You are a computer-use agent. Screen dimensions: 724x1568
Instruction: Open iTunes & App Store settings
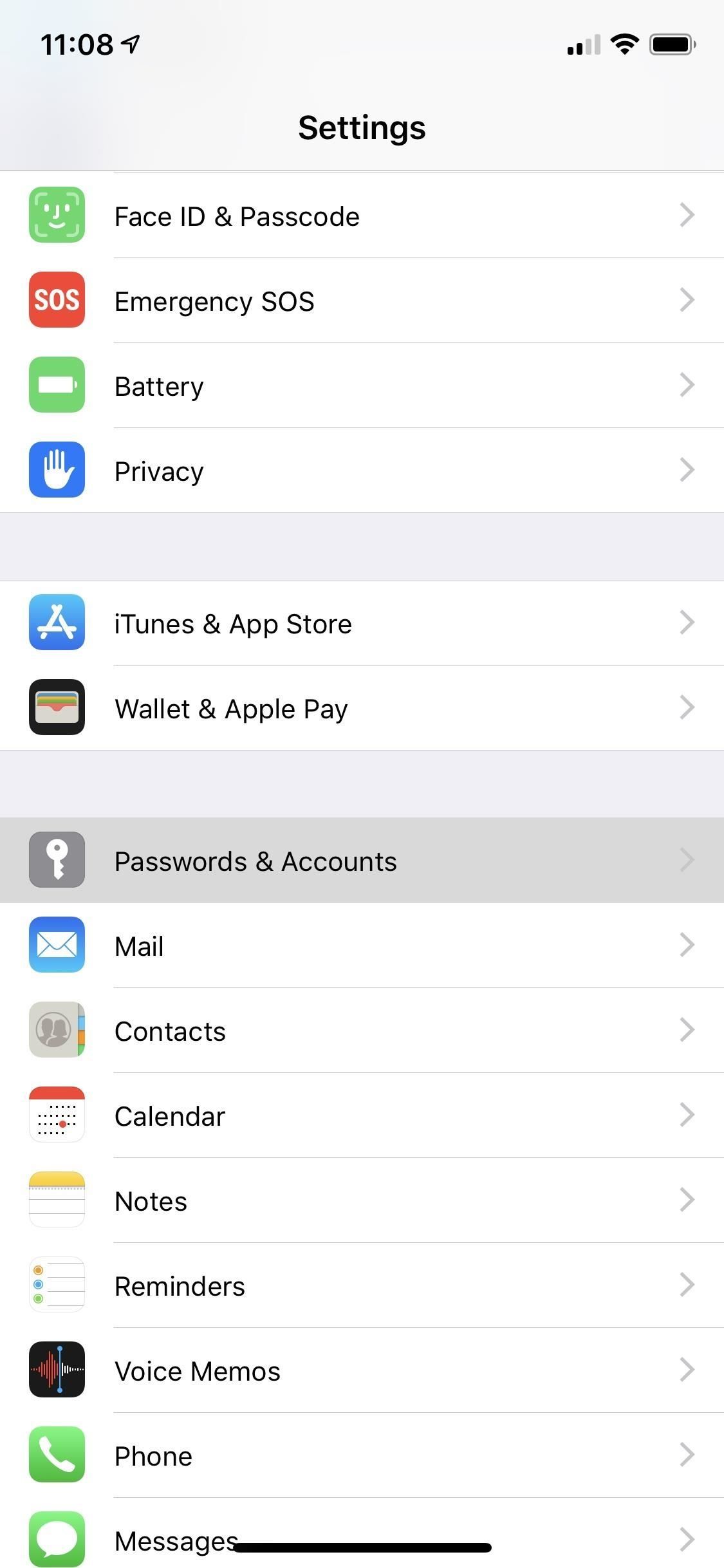click(x=362, y=624)
